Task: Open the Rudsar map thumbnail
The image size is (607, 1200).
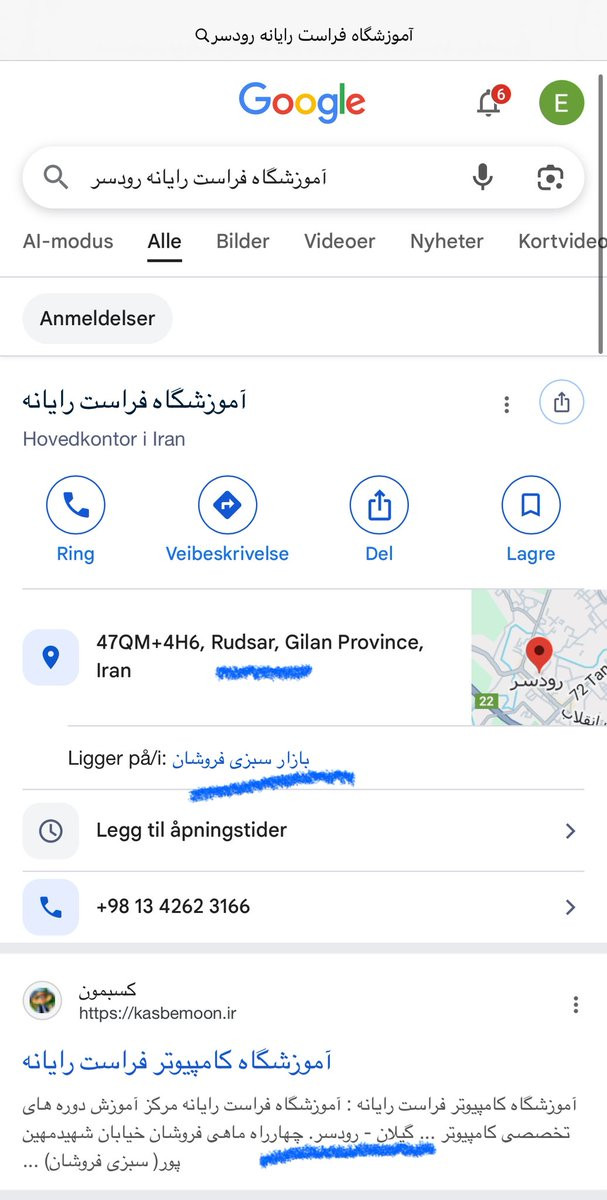Action: (x=539, y=657)
